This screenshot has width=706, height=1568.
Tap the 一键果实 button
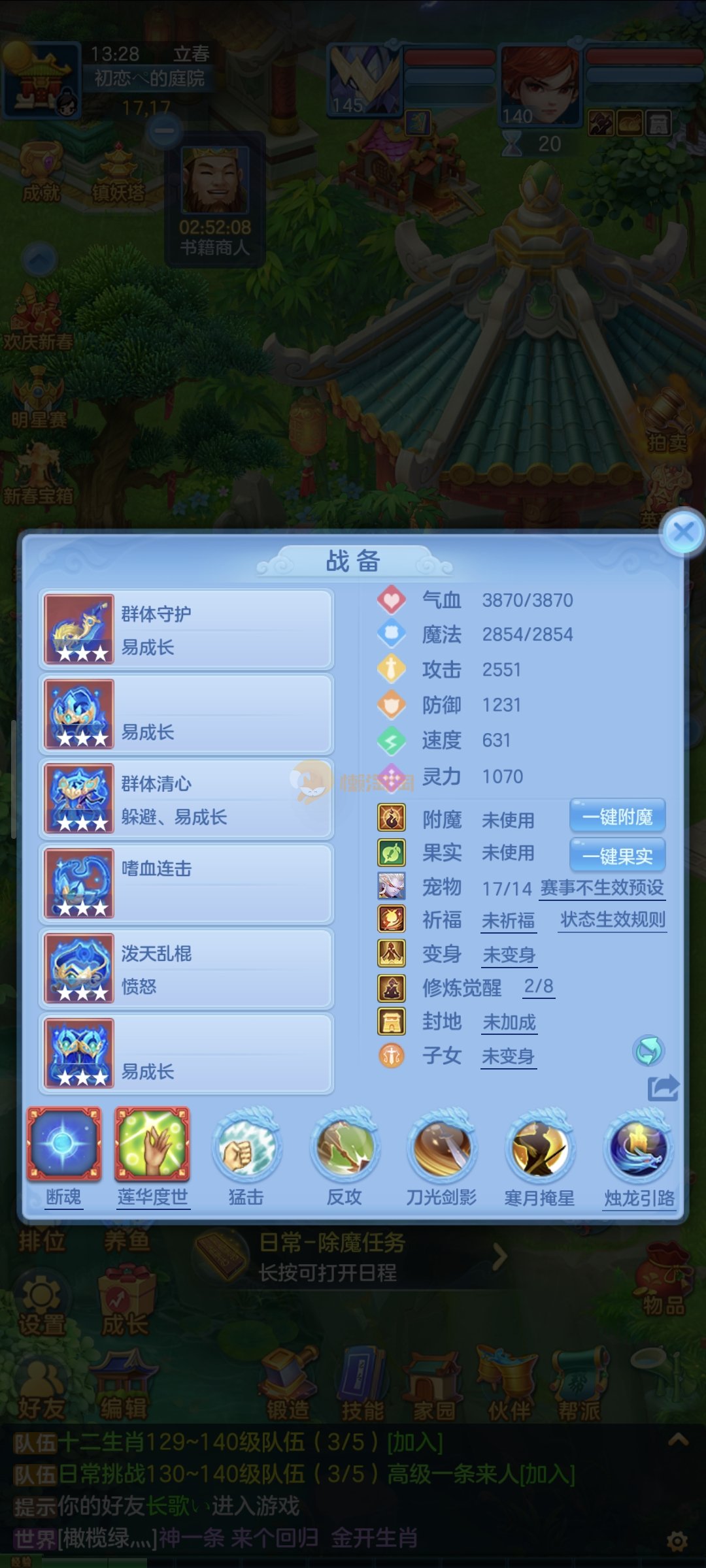pos(617,855)
